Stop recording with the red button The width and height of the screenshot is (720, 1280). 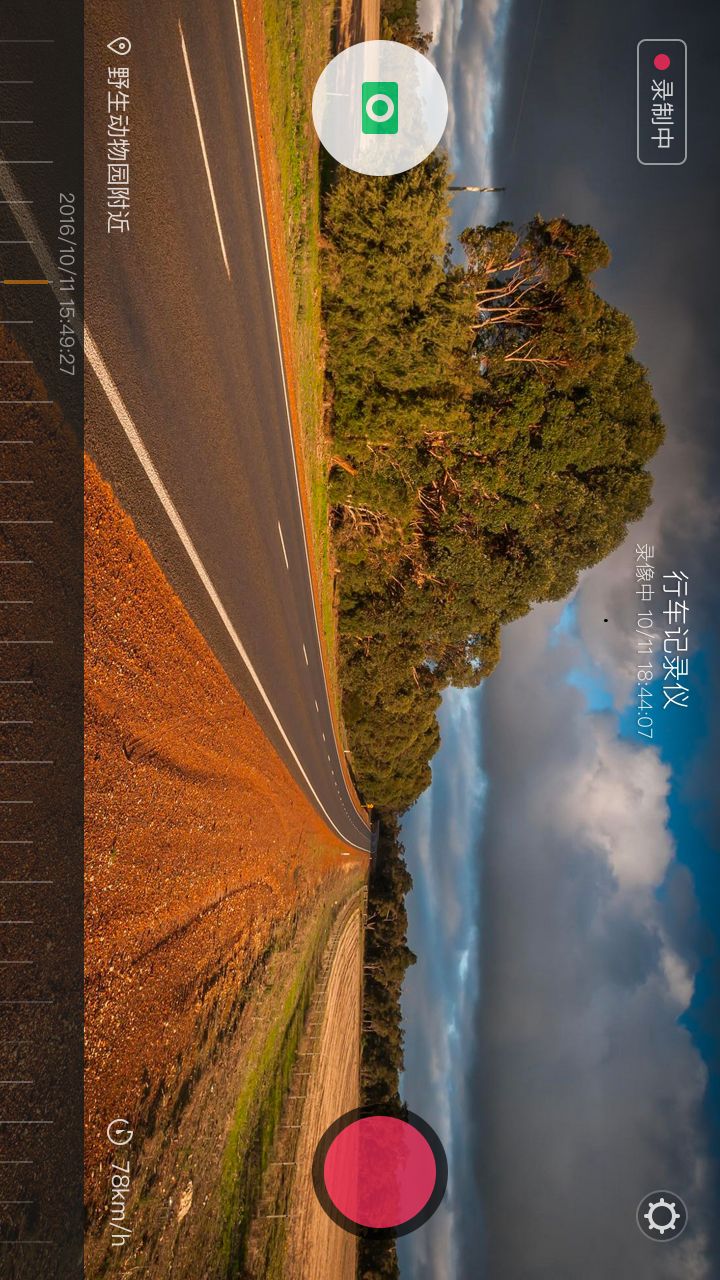coord(380,1171)
